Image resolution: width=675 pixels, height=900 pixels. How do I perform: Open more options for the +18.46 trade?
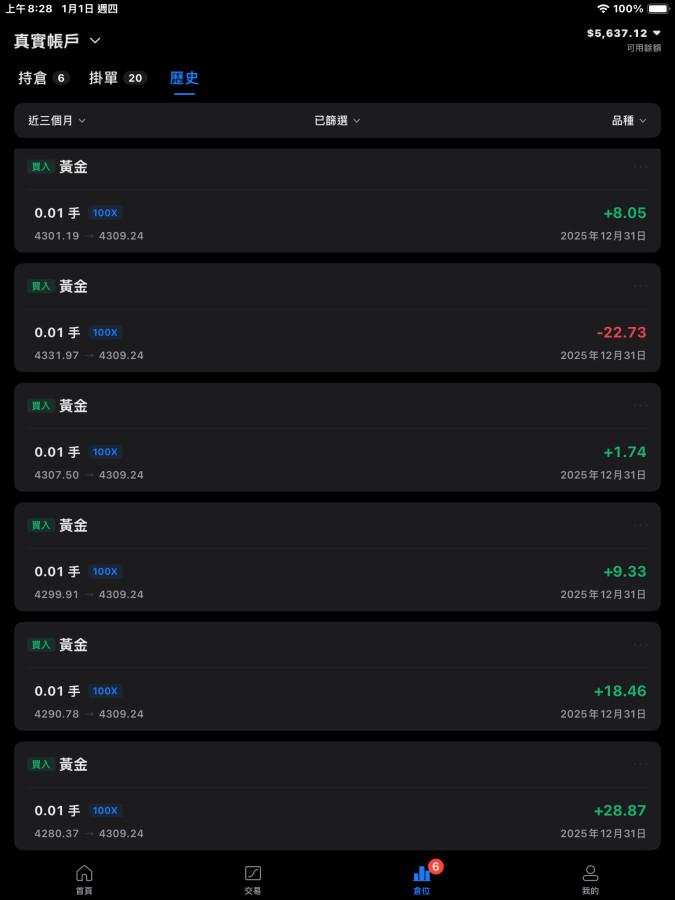coord(640,645)
